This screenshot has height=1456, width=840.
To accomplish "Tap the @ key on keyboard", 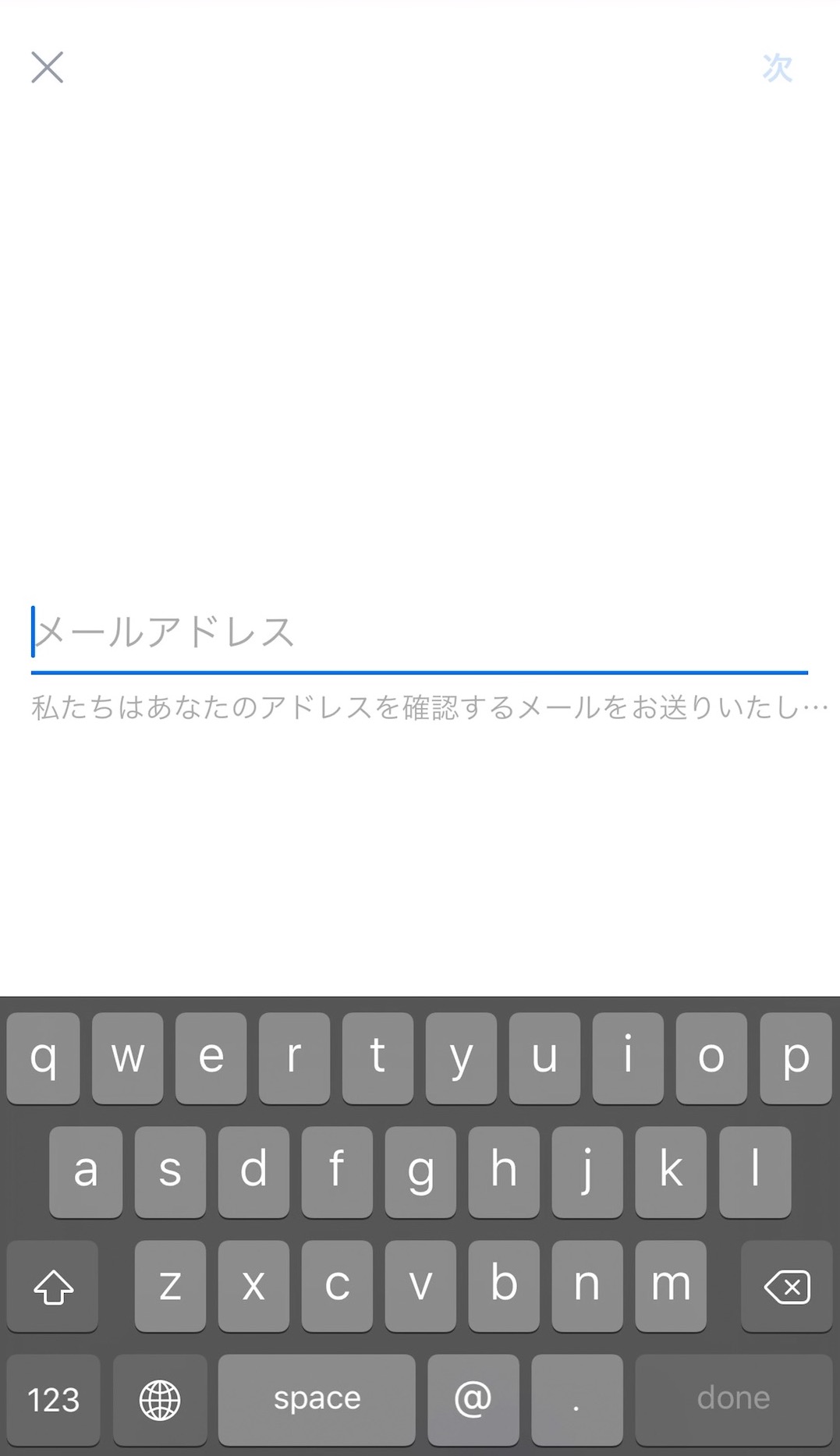I will pos(473,1398).
